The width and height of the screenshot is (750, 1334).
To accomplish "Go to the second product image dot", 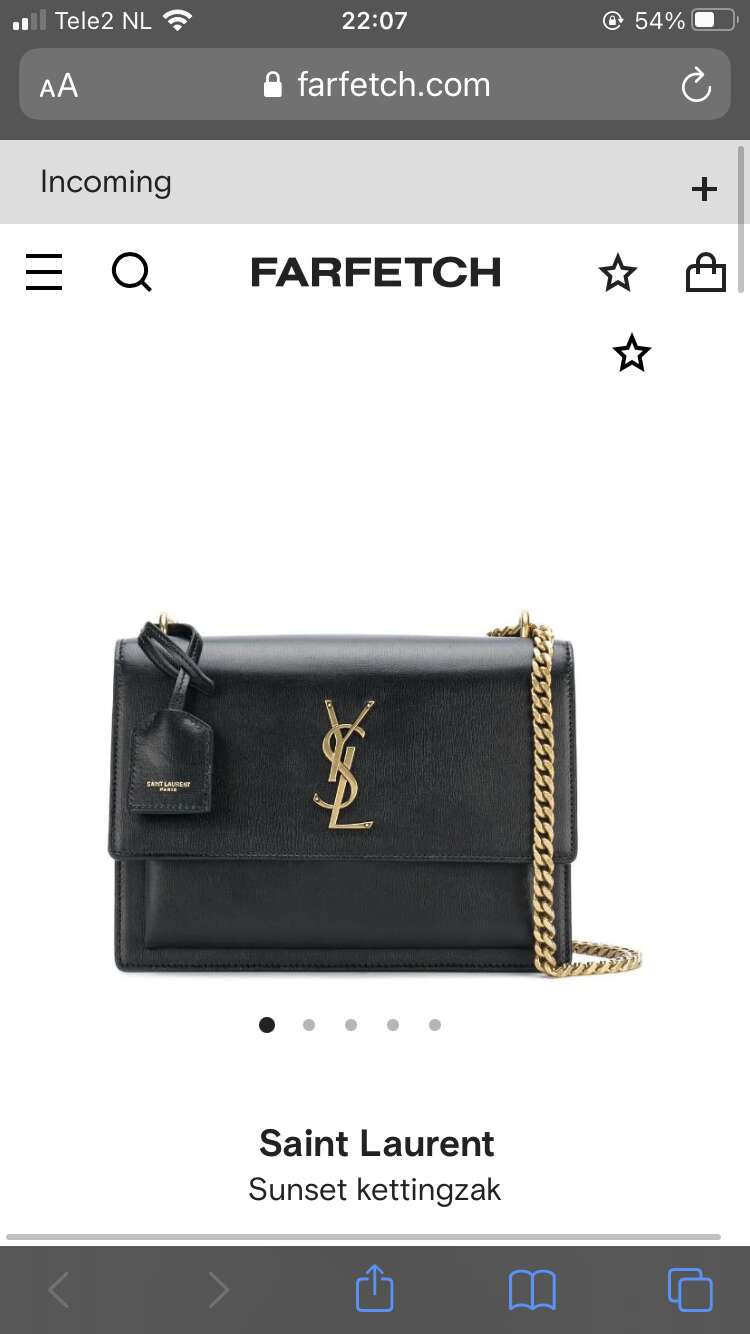I will click(x=309, y=1025).
